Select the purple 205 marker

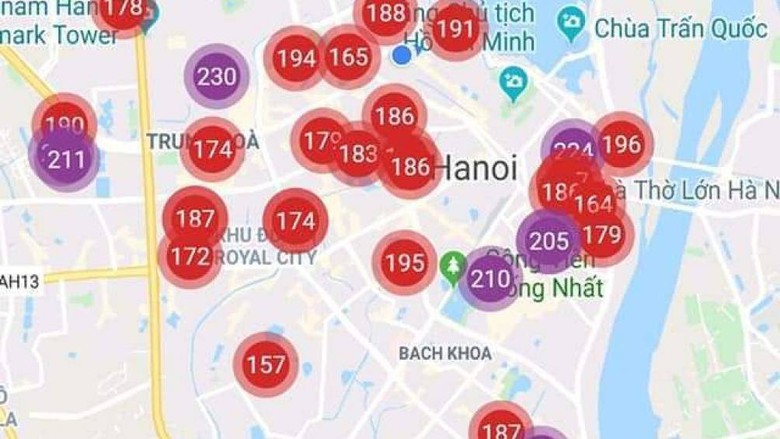(548, 241)
